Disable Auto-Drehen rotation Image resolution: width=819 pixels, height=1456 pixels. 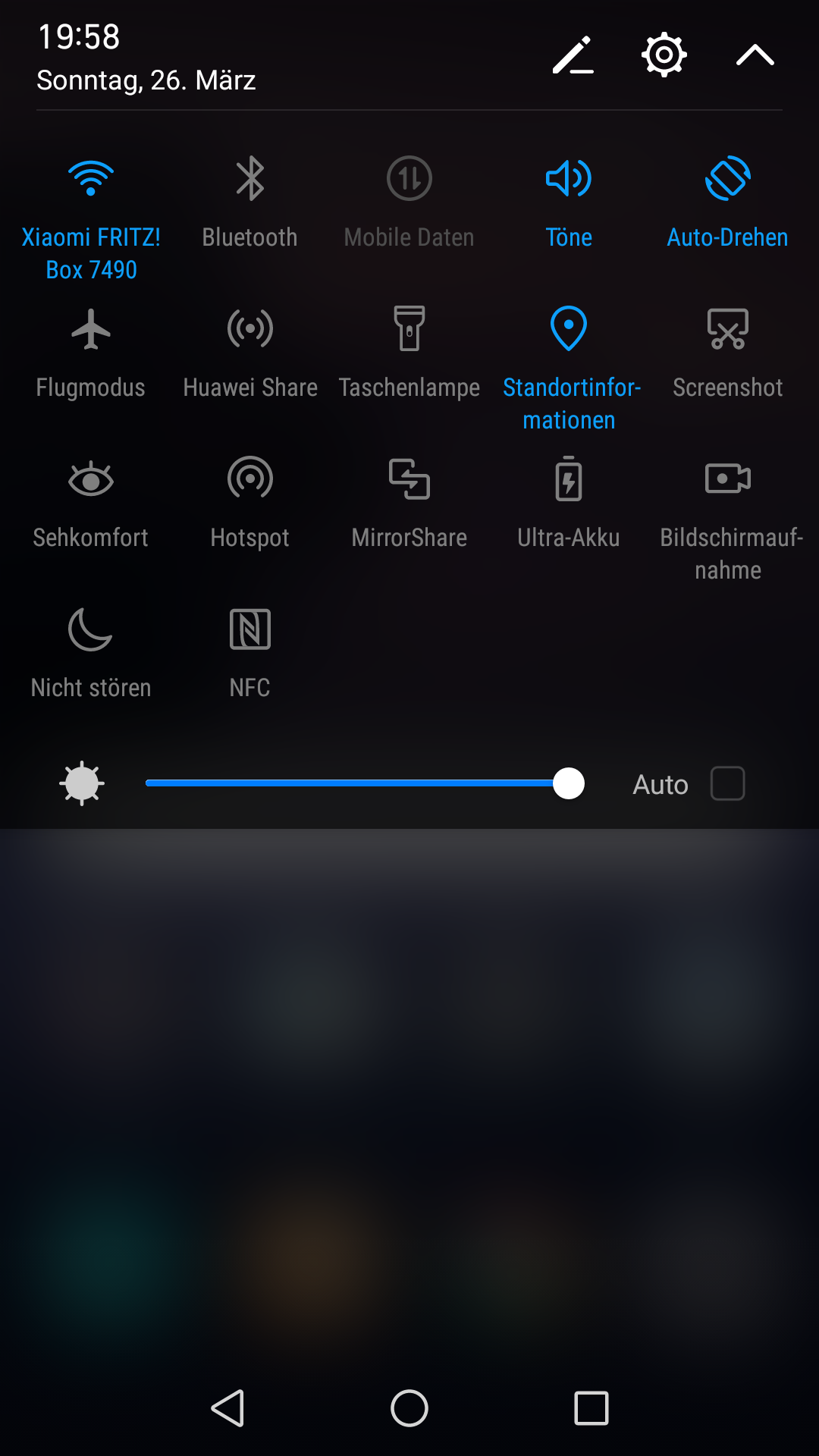[728, 178]
